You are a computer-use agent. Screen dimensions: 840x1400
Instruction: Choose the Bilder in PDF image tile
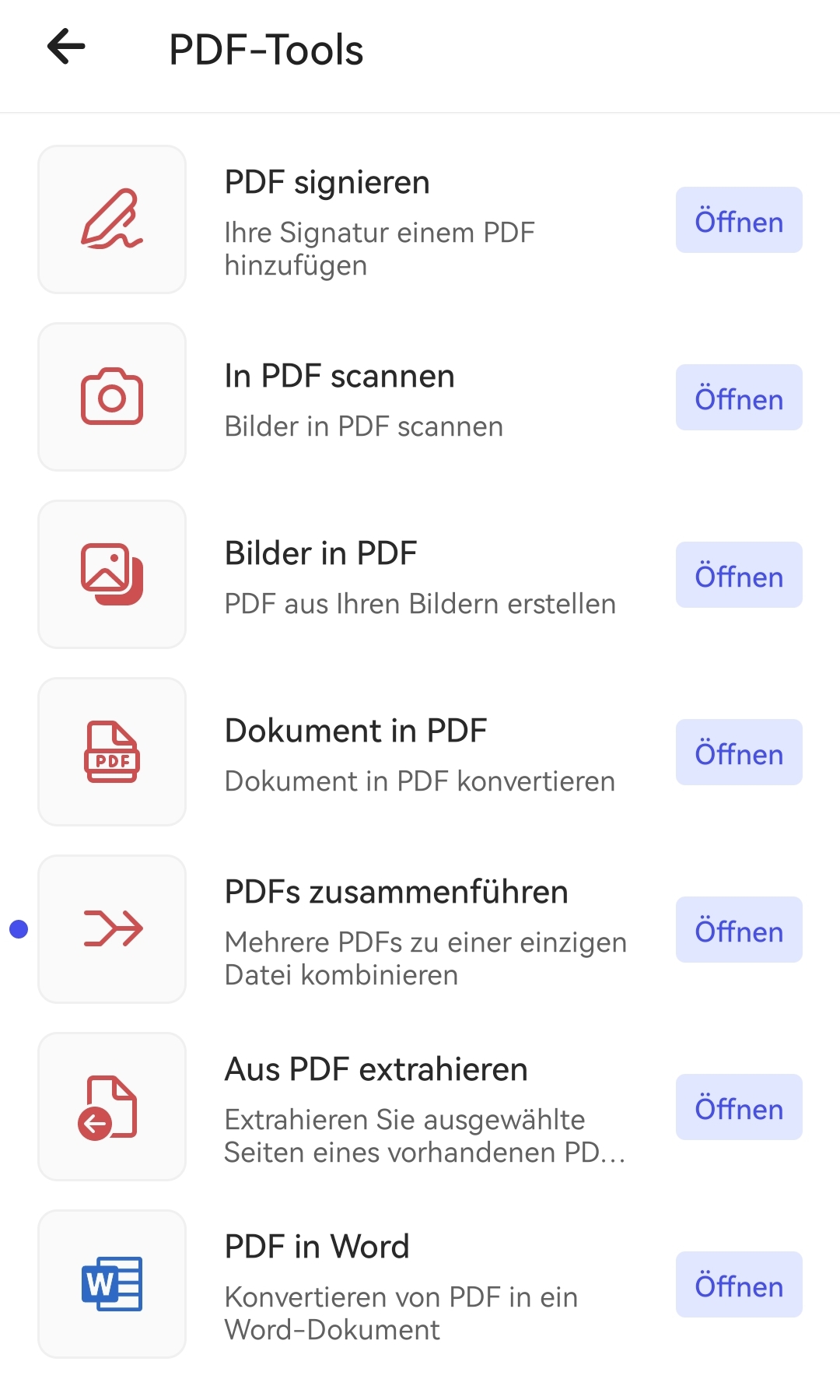112,574
